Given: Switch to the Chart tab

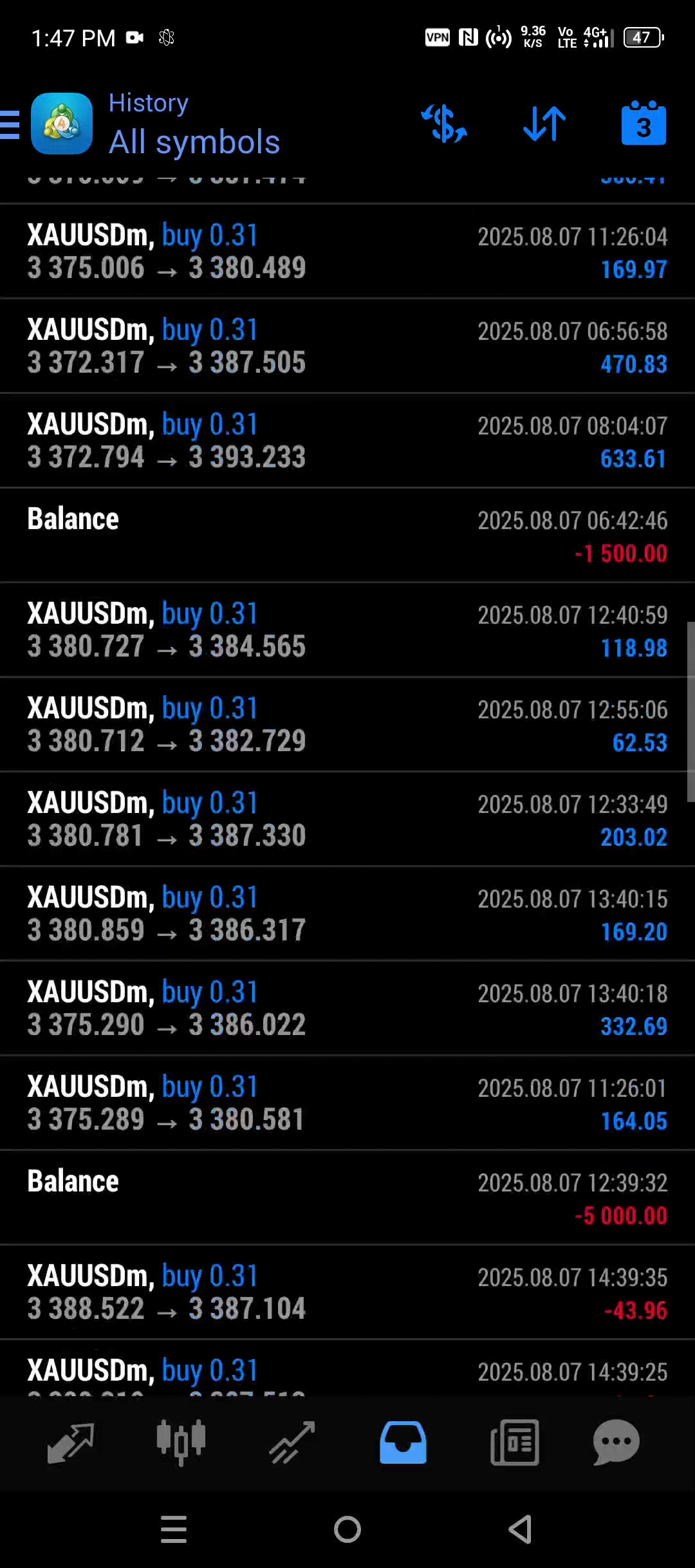Looking at the screenshot, I should click(181, 1442).
